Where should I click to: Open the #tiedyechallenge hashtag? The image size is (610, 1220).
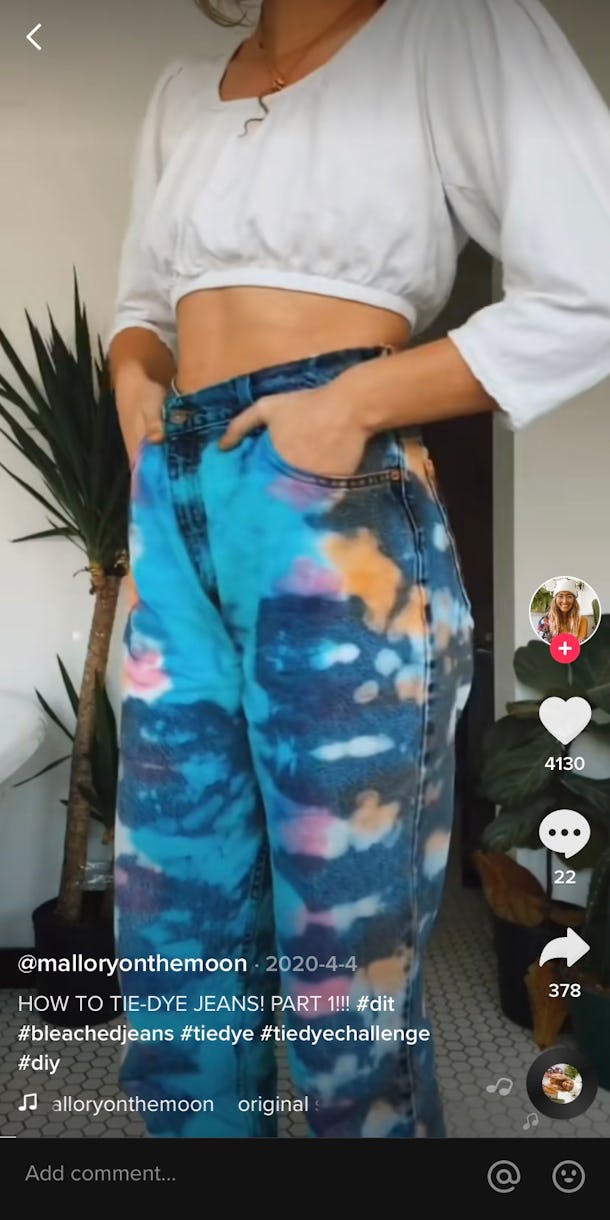tap(345, 1033)
